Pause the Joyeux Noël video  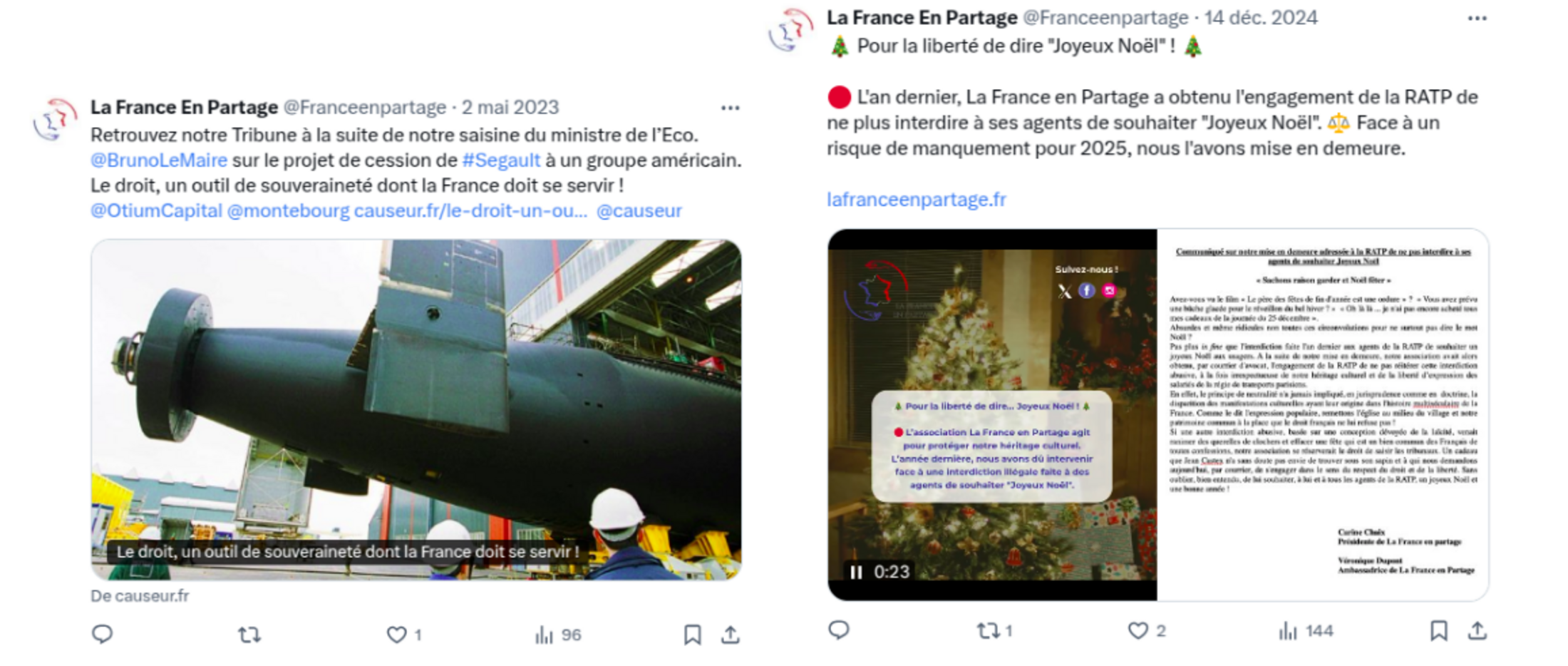point(856,572)
